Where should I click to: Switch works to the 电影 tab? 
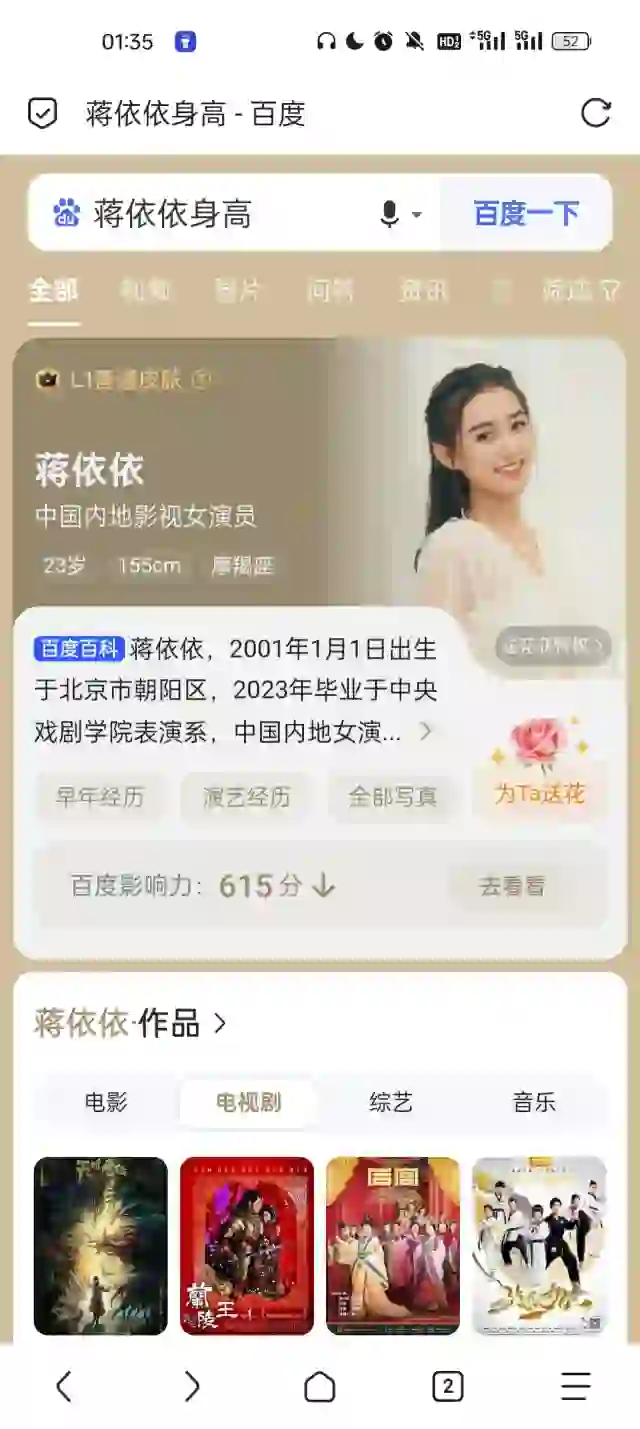tap(106, 1103)
